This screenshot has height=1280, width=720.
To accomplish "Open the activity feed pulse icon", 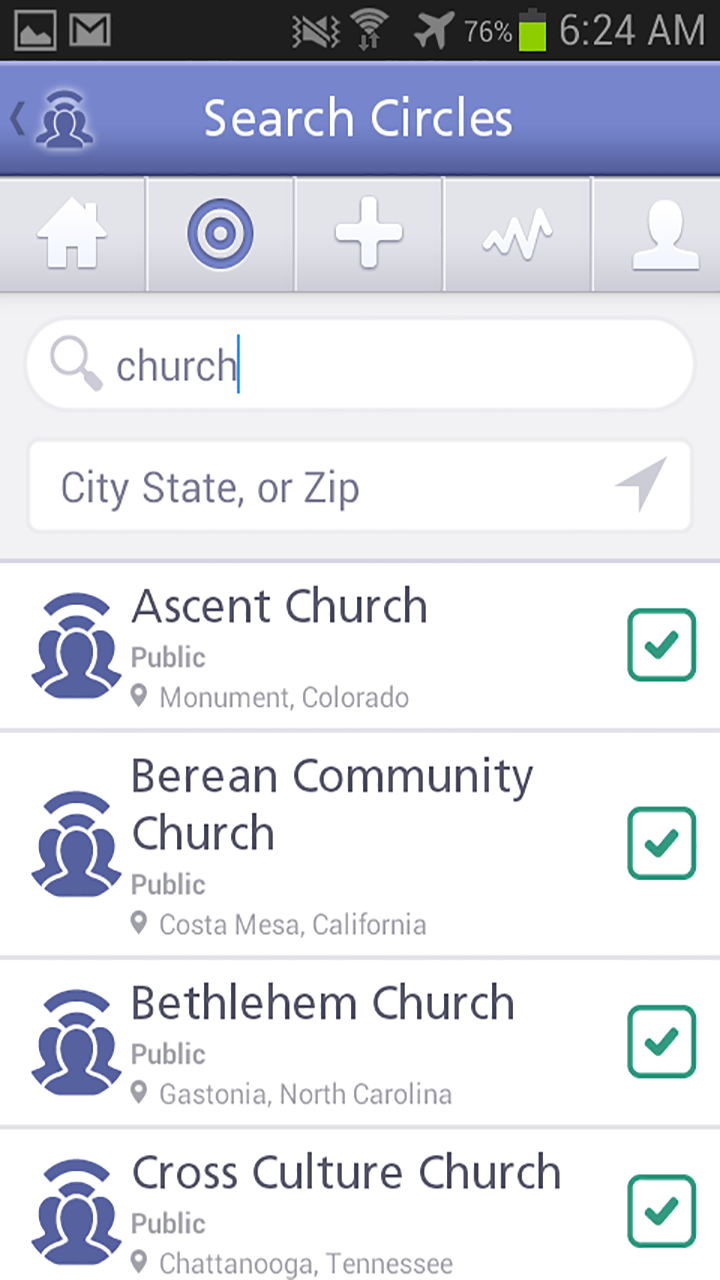I will [x=516, y=233].
